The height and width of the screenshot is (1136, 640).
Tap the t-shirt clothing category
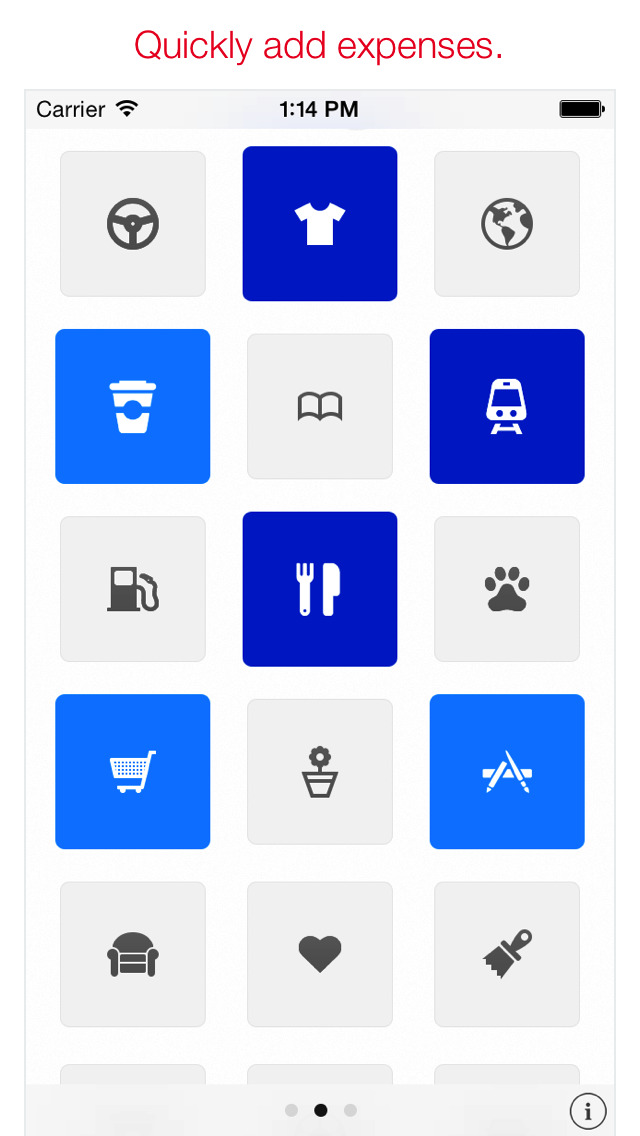[320, 224]
